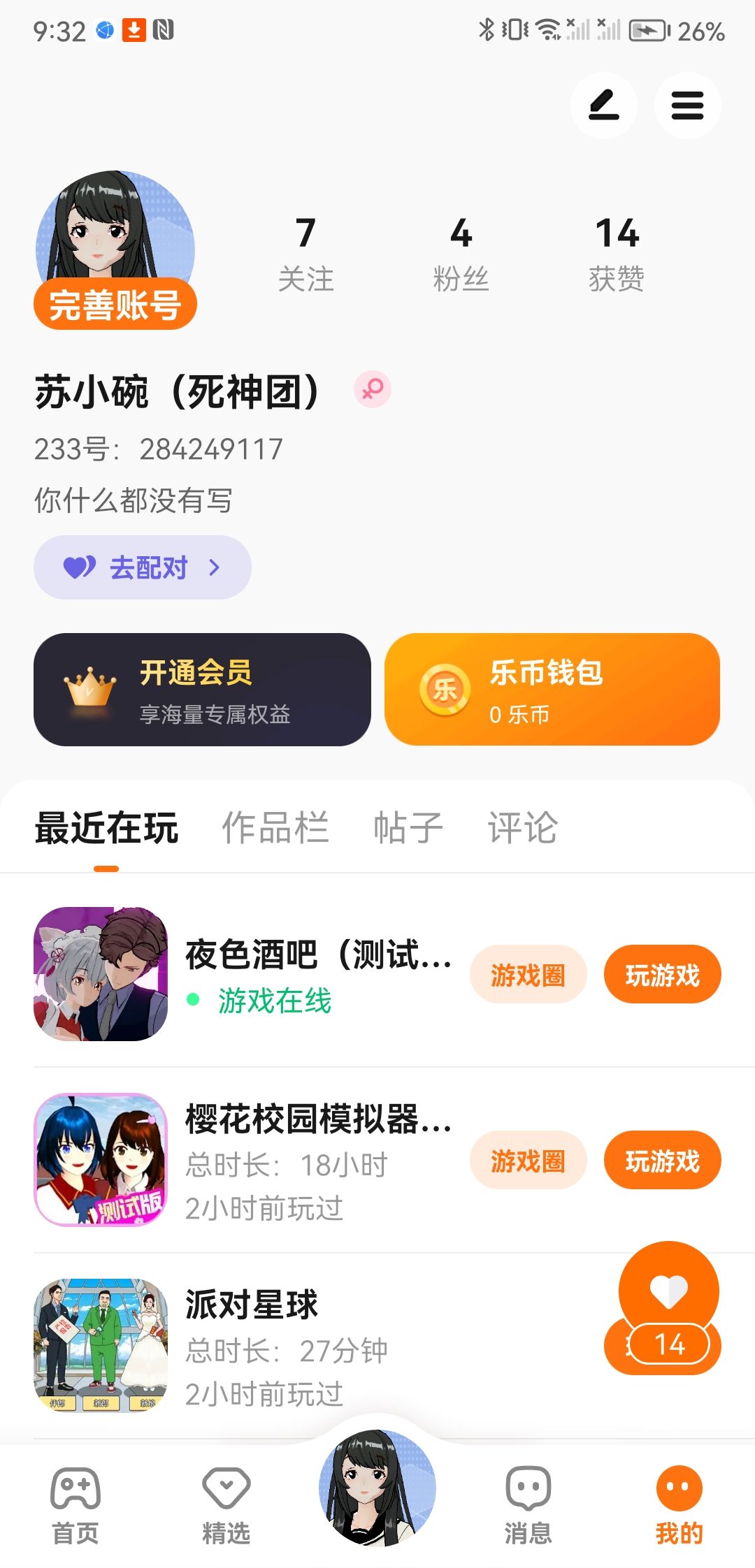Open 游戏圈 for 夜色酒吧

[528, 975]
